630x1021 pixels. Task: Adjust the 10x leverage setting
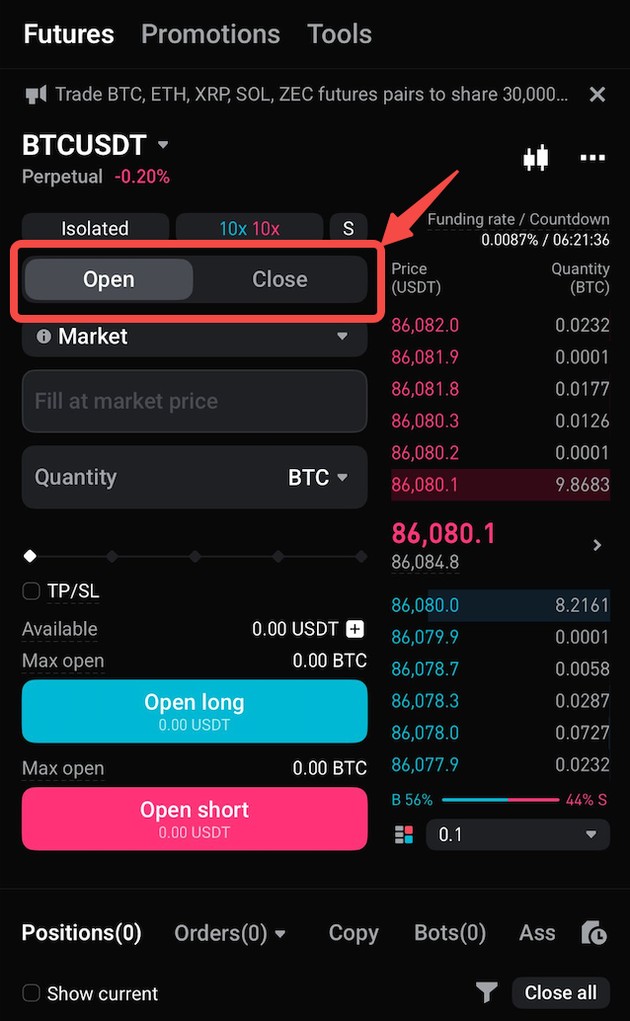click(249, 228)
